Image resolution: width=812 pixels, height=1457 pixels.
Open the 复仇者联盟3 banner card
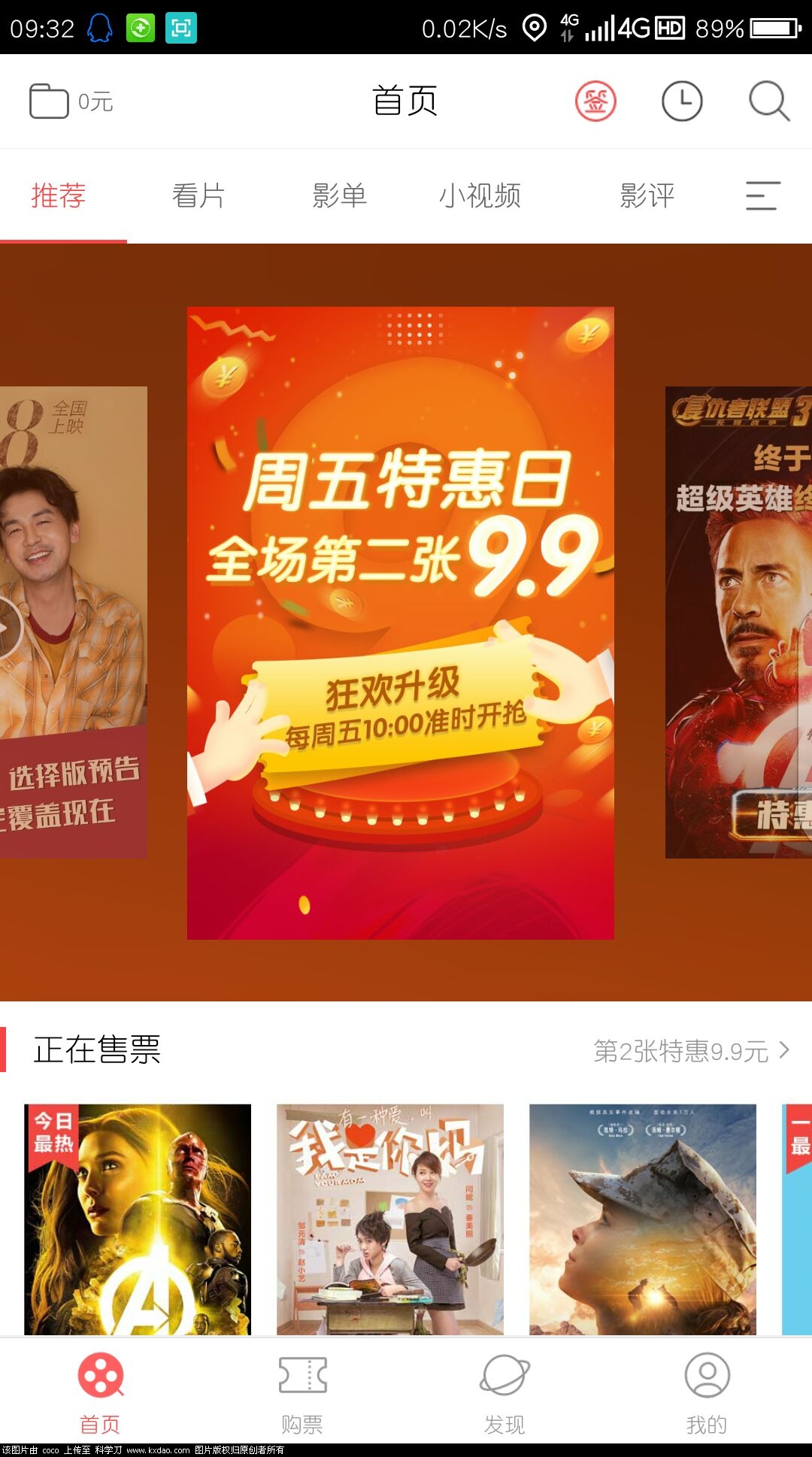coord(738,622)
